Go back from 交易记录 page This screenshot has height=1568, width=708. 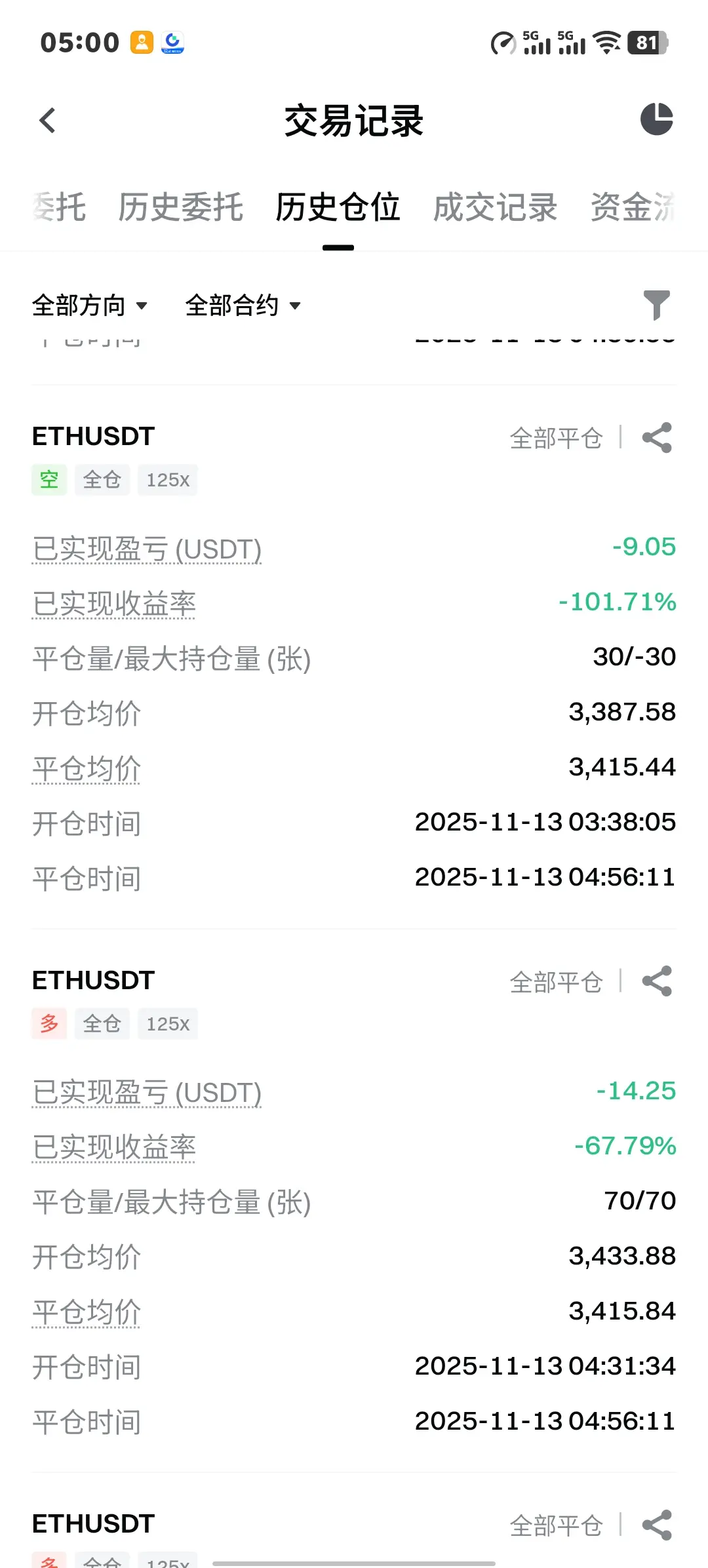[47, 121]
